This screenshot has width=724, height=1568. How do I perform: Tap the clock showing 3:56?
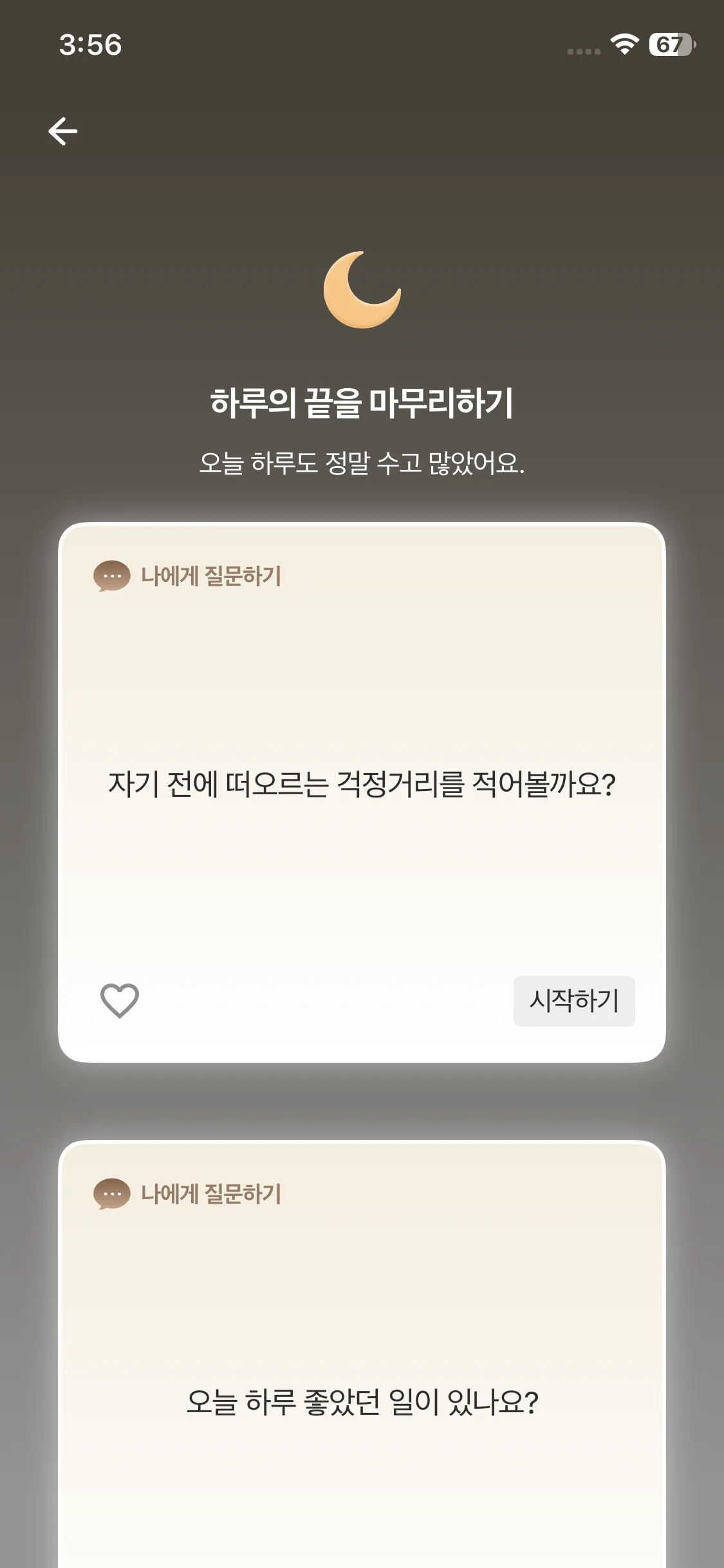point(91,45)
